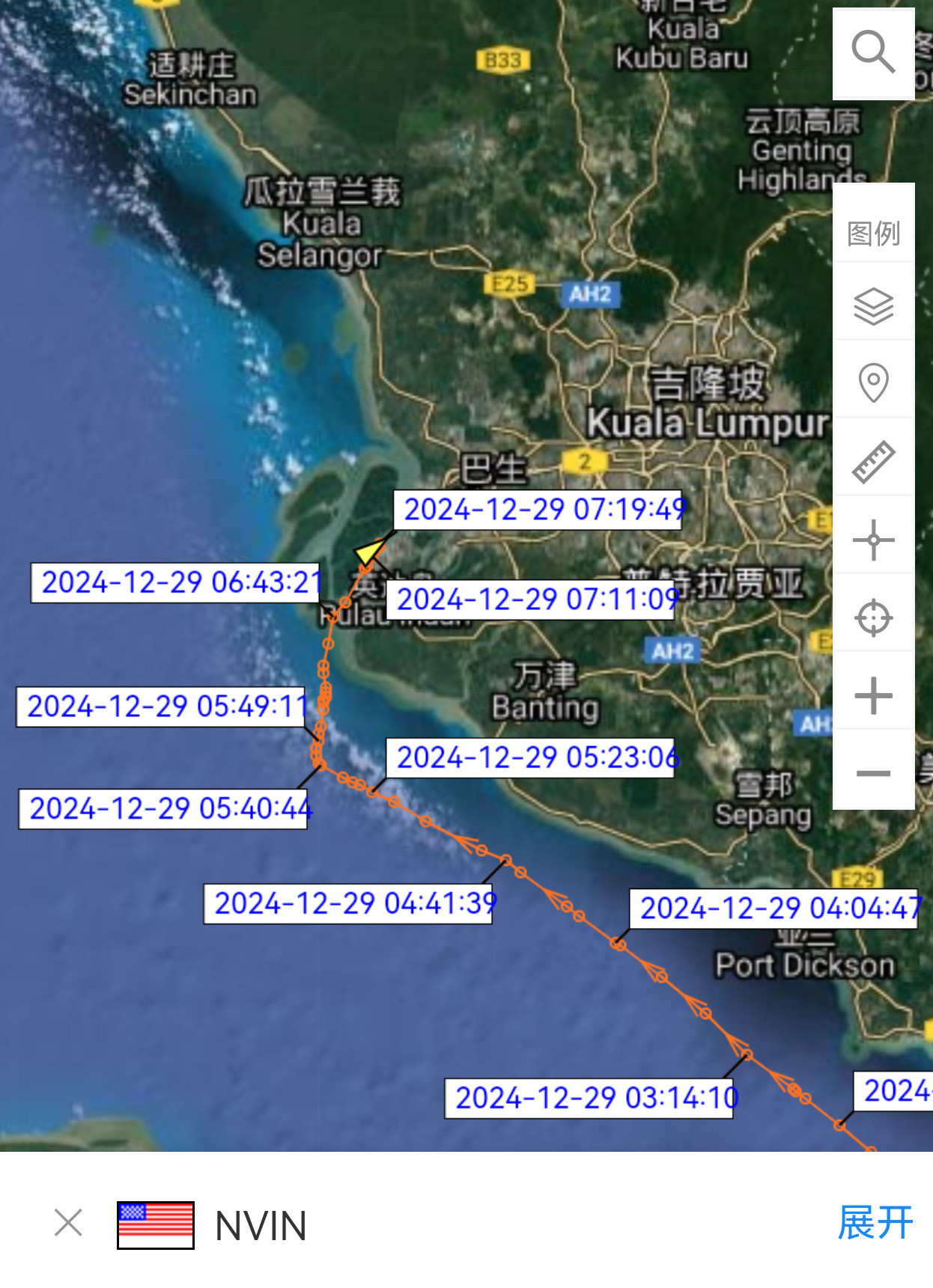Open the 图例 legend panel
The height and width of the screenshot is (1288, 933).
pos(873,233)
